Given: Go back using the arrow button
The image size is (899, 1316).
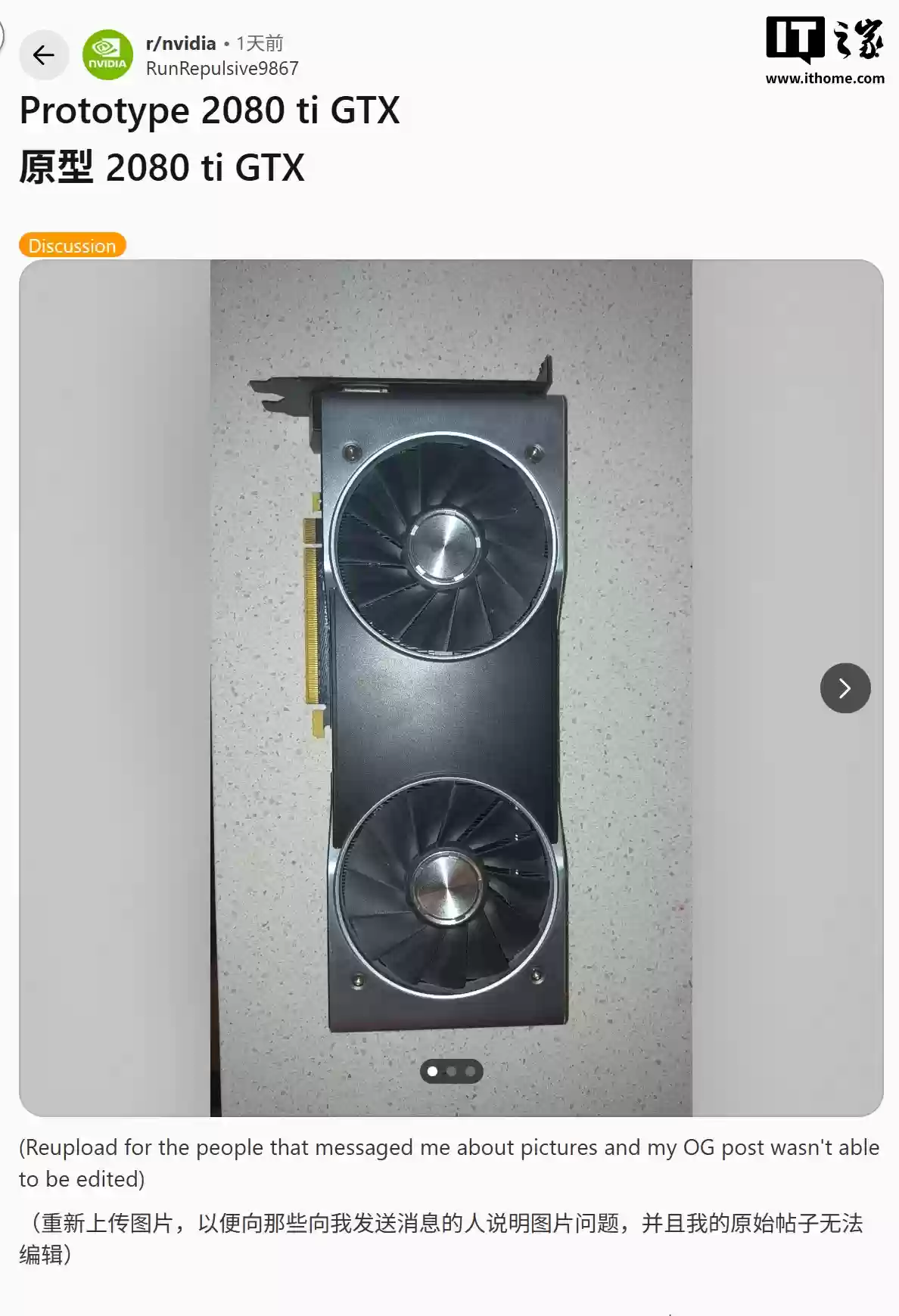Looking at the screenshot, I should [x=44, y=55].
